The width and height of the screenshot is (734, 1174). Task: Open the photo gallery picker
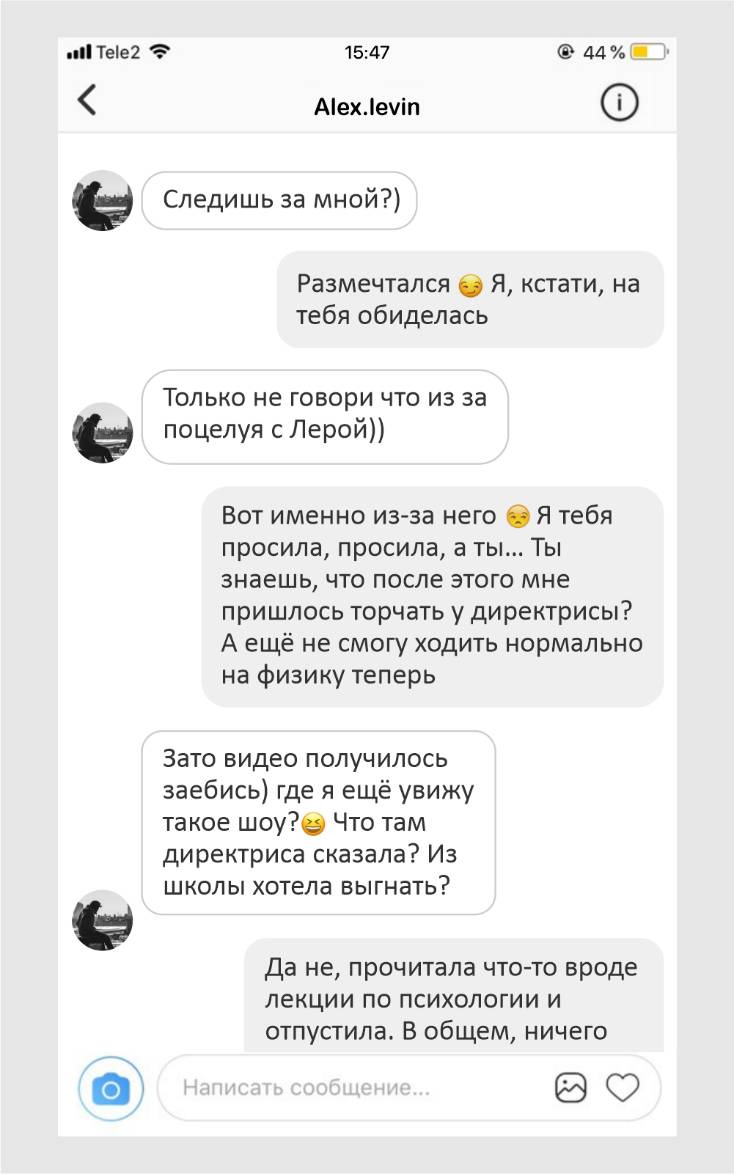pos(571,1087)
